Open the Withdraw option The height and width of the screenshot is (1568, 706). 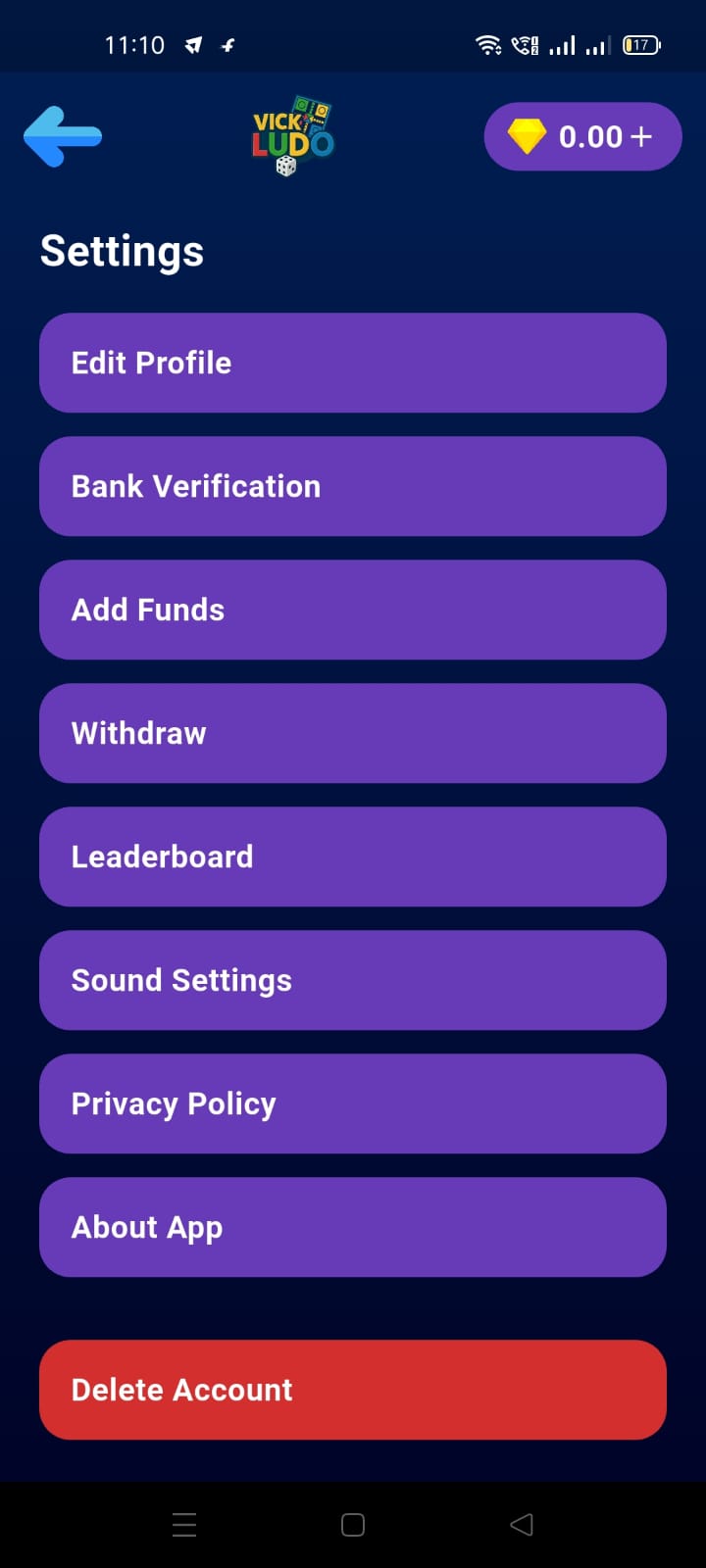pyautogui.click(x=353, y=733)
